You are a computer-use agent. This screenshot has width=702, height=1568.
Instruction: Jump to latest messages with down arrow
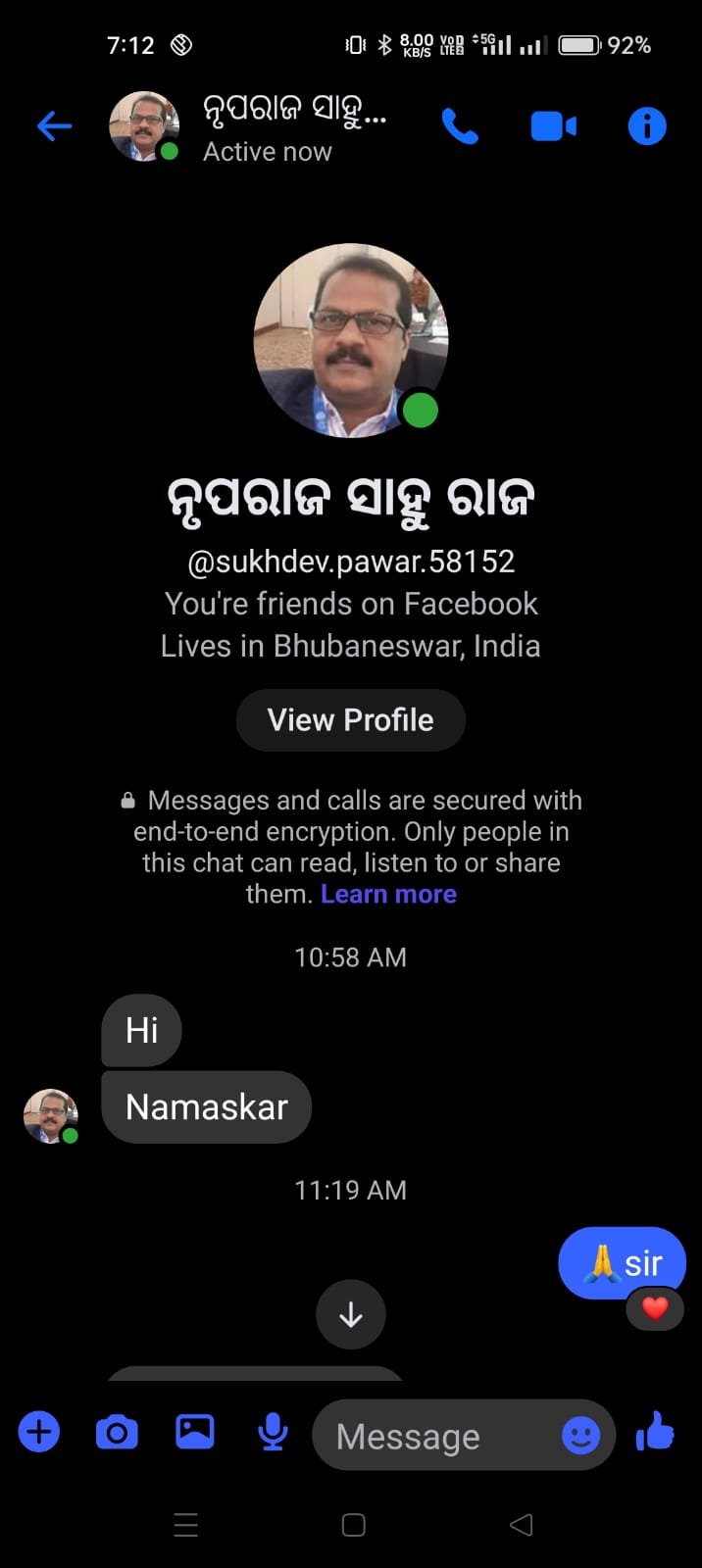pyautogui.click(x=350, y=1315)
